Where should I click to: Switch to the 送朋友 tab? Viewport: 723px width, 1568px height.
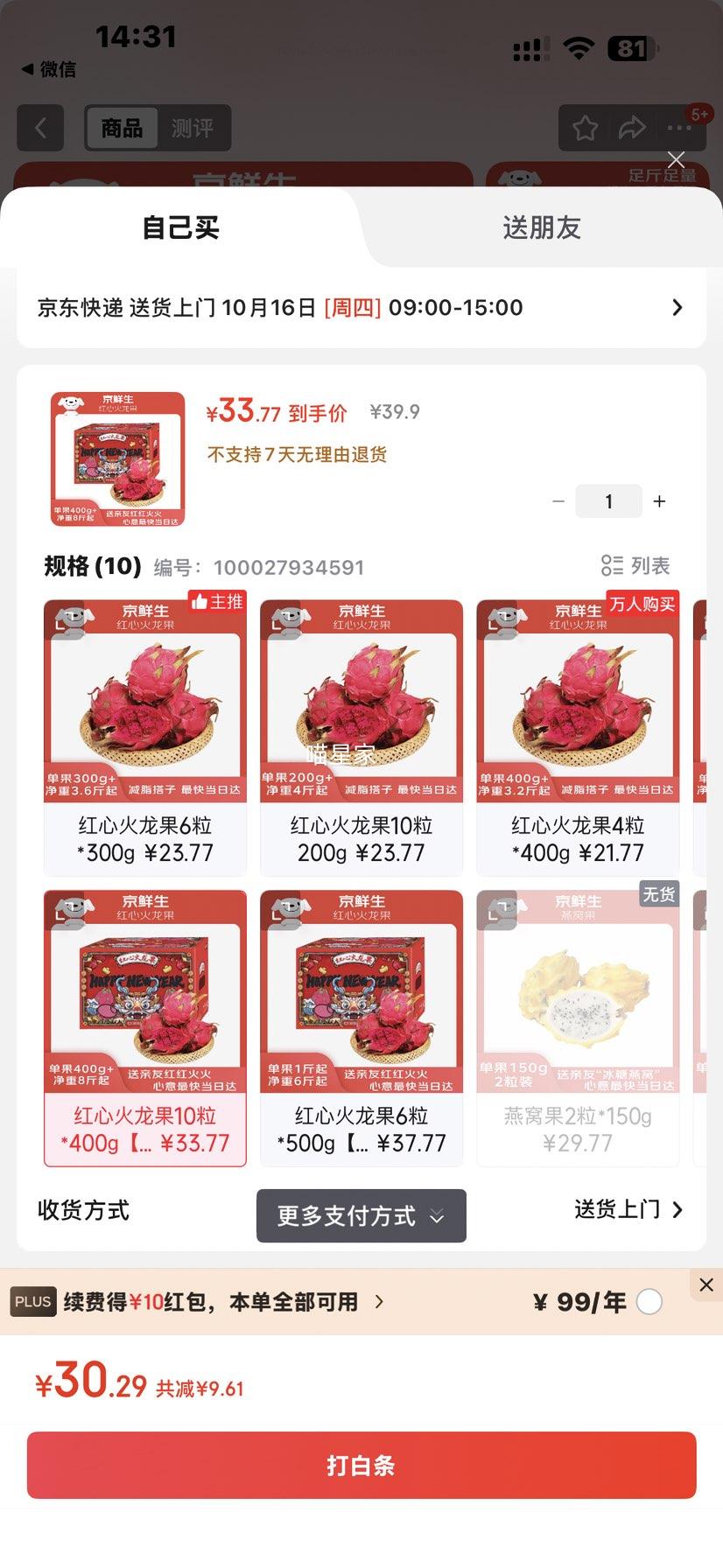click(x=542, y=228)
